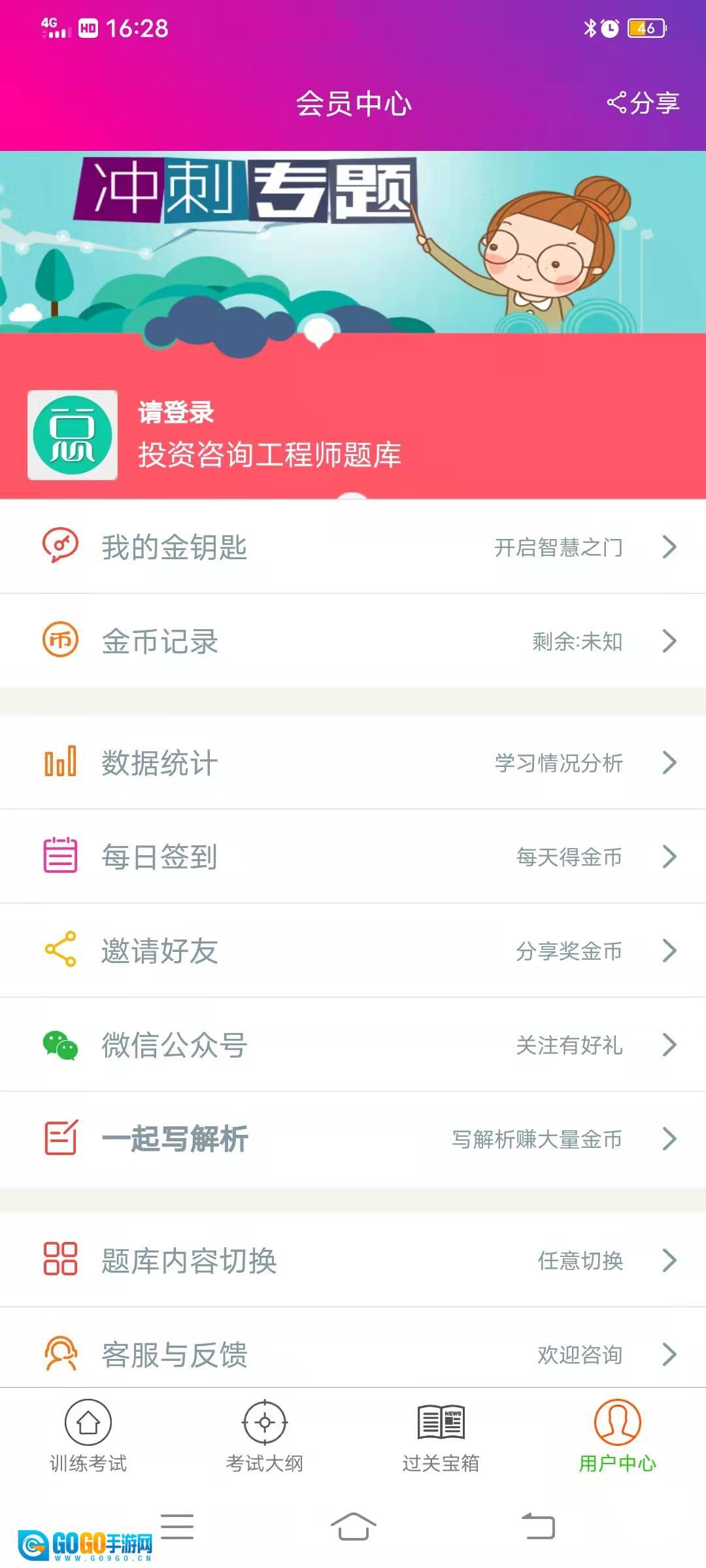The width and height of the screenshot is (706, 1568).
Task: Switch to the 考试大纲 tab
Action: tap(265, 1435)
